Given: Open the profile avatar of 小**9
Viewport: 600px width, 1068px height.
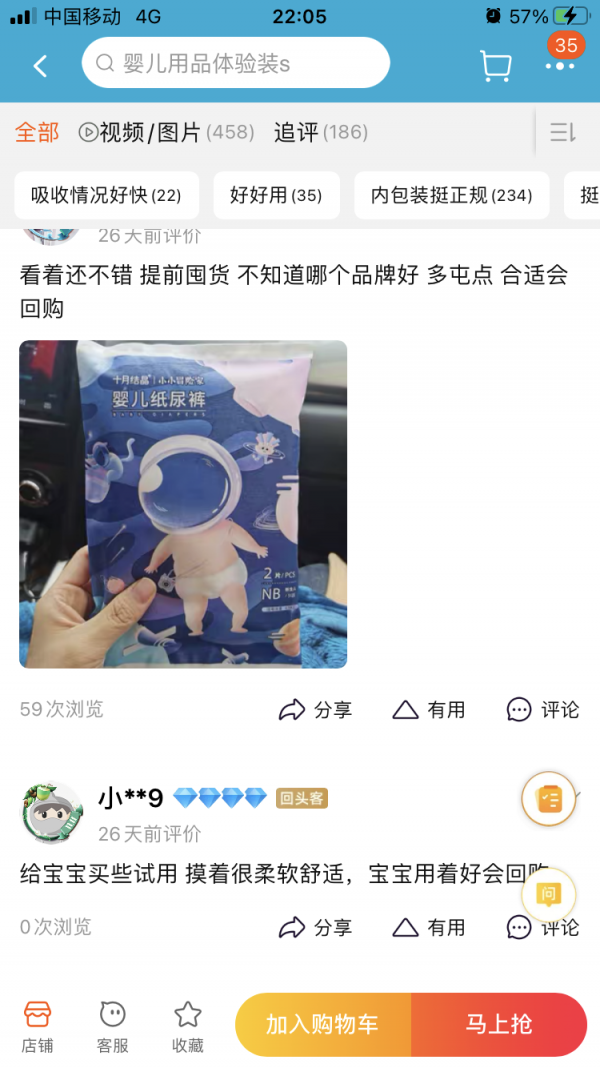Looking at the screenshot, I should pyautogui.click(x=52, y=812).
